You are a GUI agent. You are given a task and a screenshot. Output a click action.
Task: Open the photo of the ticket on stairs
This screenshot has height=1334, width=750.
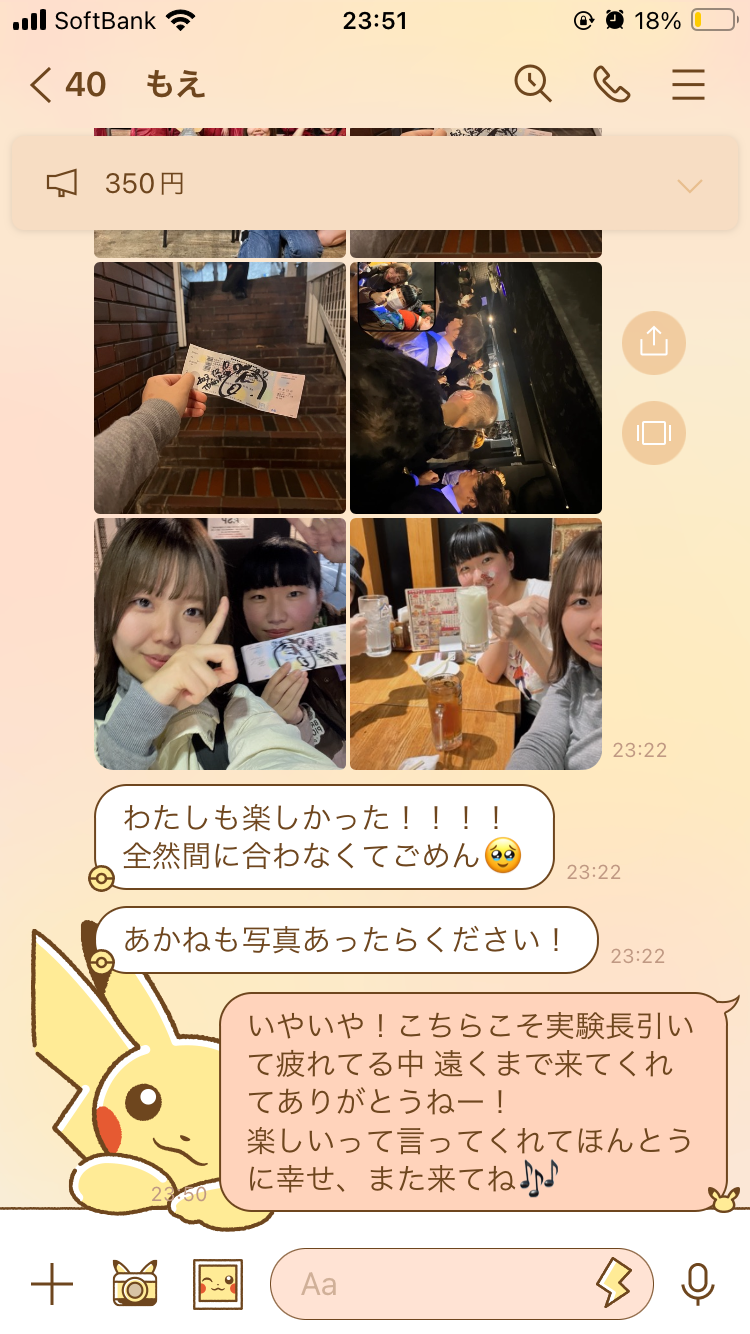(x=220, y=388)
